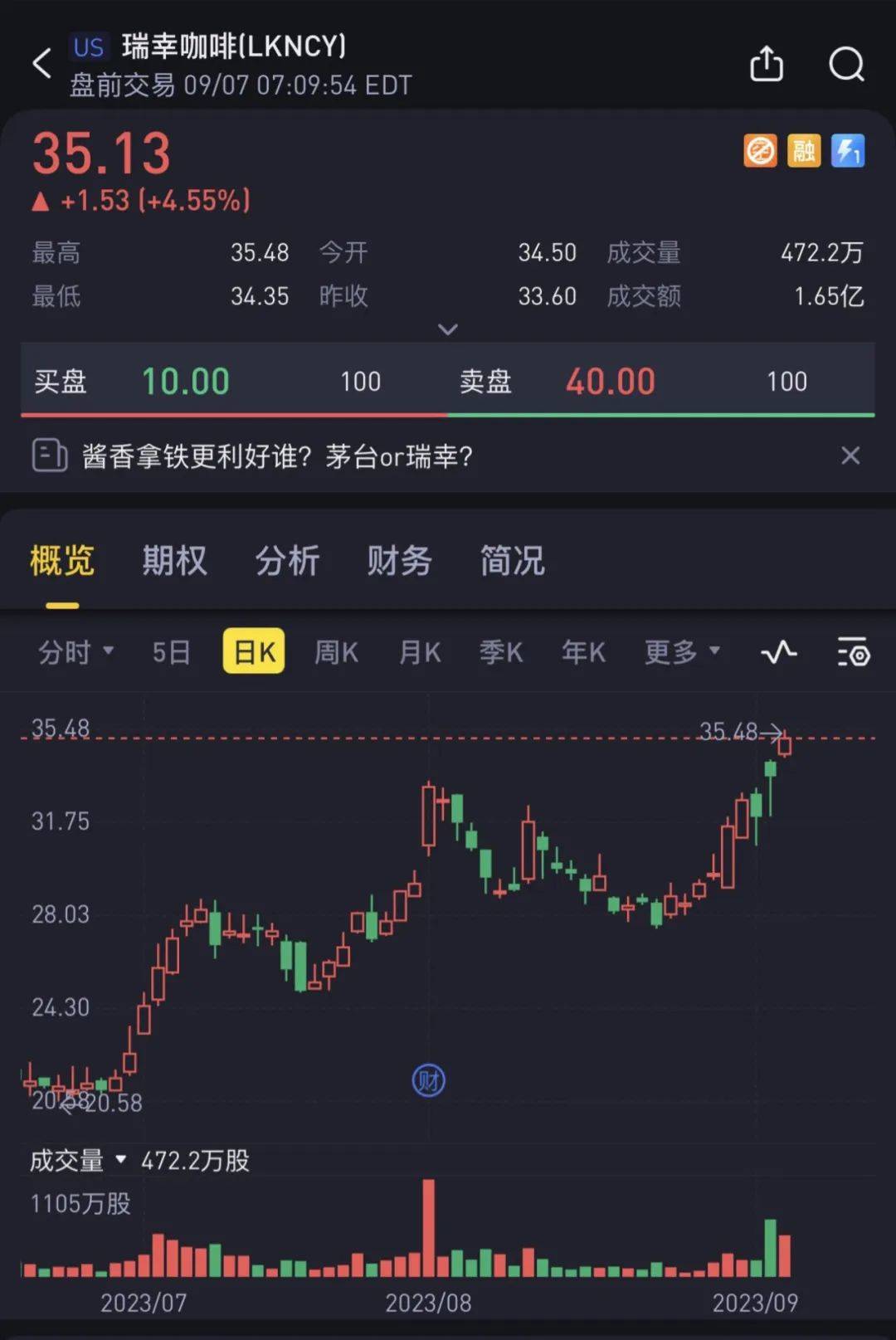The height and width of the screenshot is (1340, 896).
Task: Change the 成交量 indicator dropdown
Action: (78, 1160)
